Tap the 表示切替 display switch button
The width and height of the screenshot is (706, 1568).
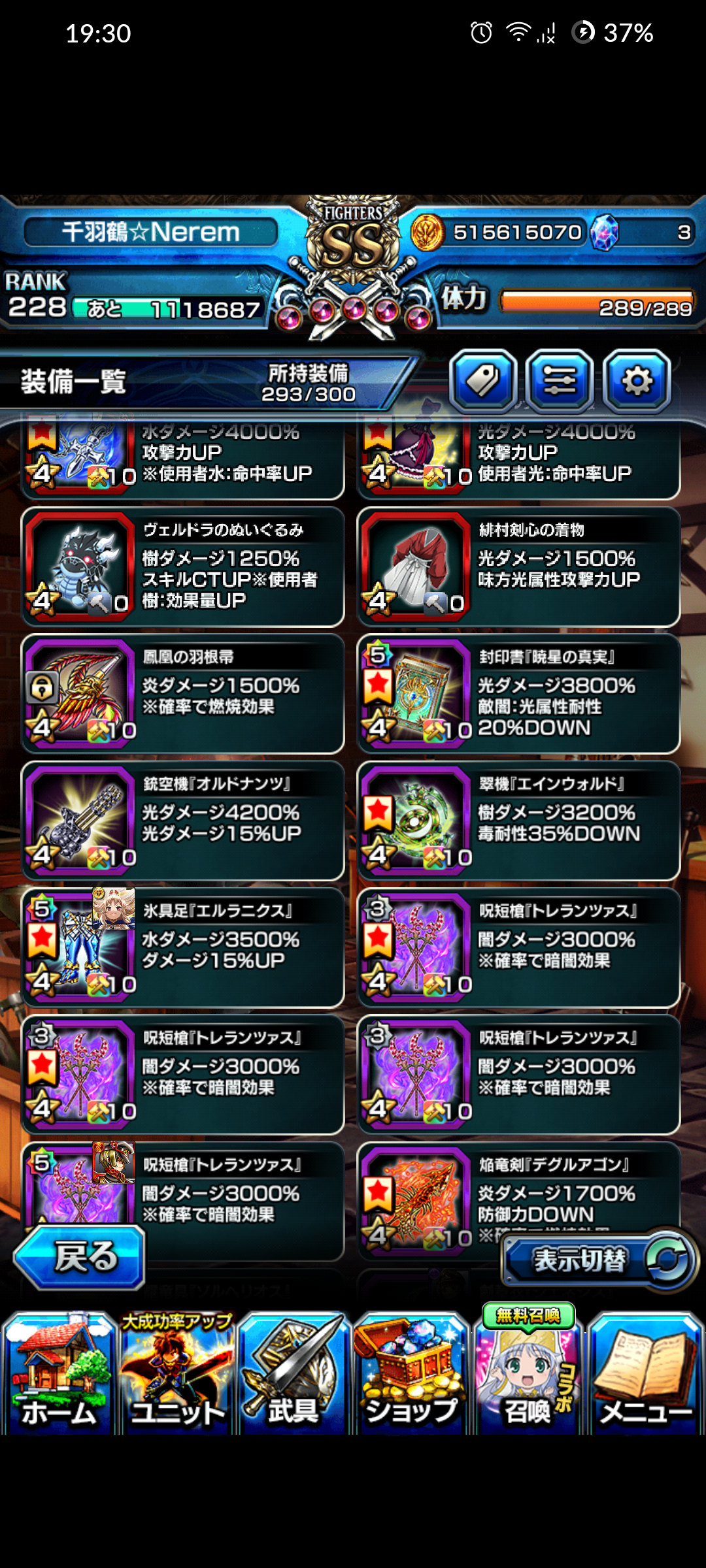coord(598,1260)
